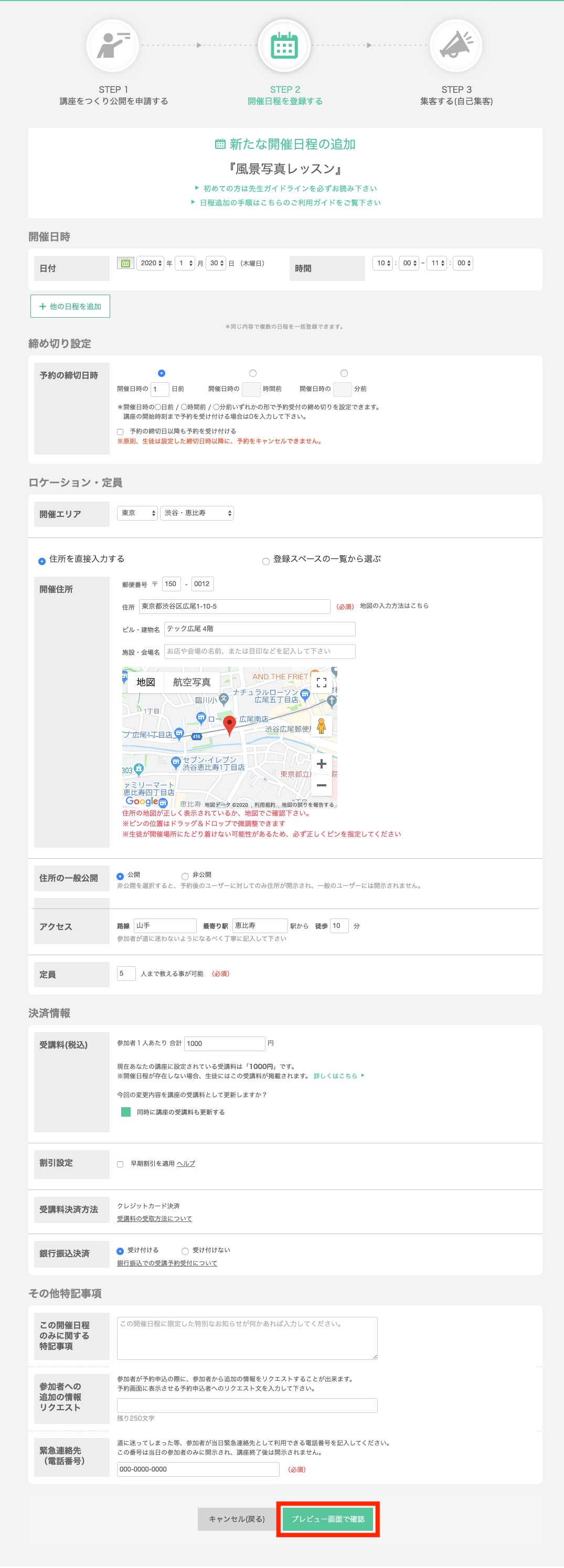This screenshot has width=564, height=1568.
Task: Select 受け付けない for bank transfer
Action: coord(185,1251)
